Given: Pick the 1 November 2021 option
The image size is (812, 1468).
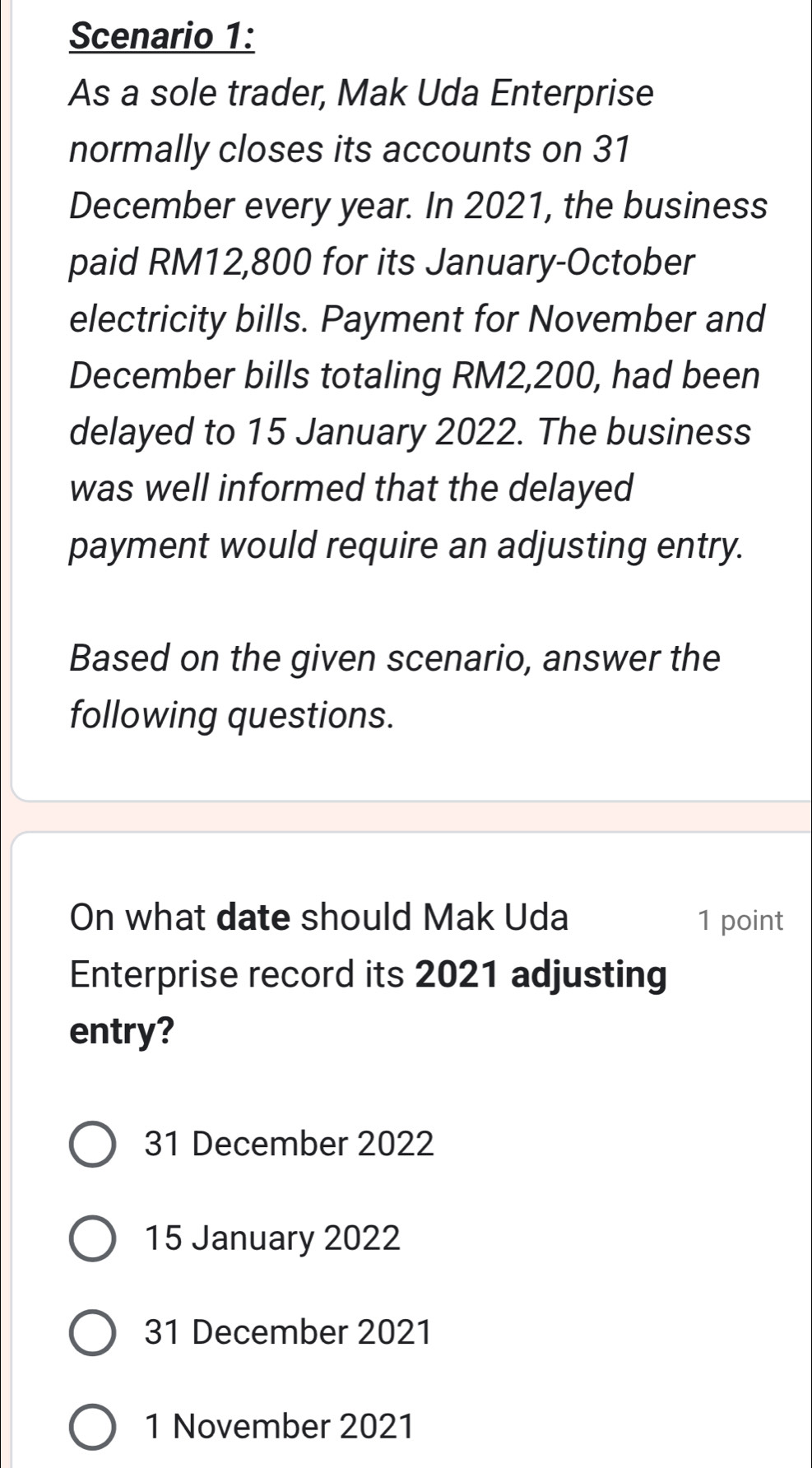Looking at the screenshot, I should [x=92, y=1426].
